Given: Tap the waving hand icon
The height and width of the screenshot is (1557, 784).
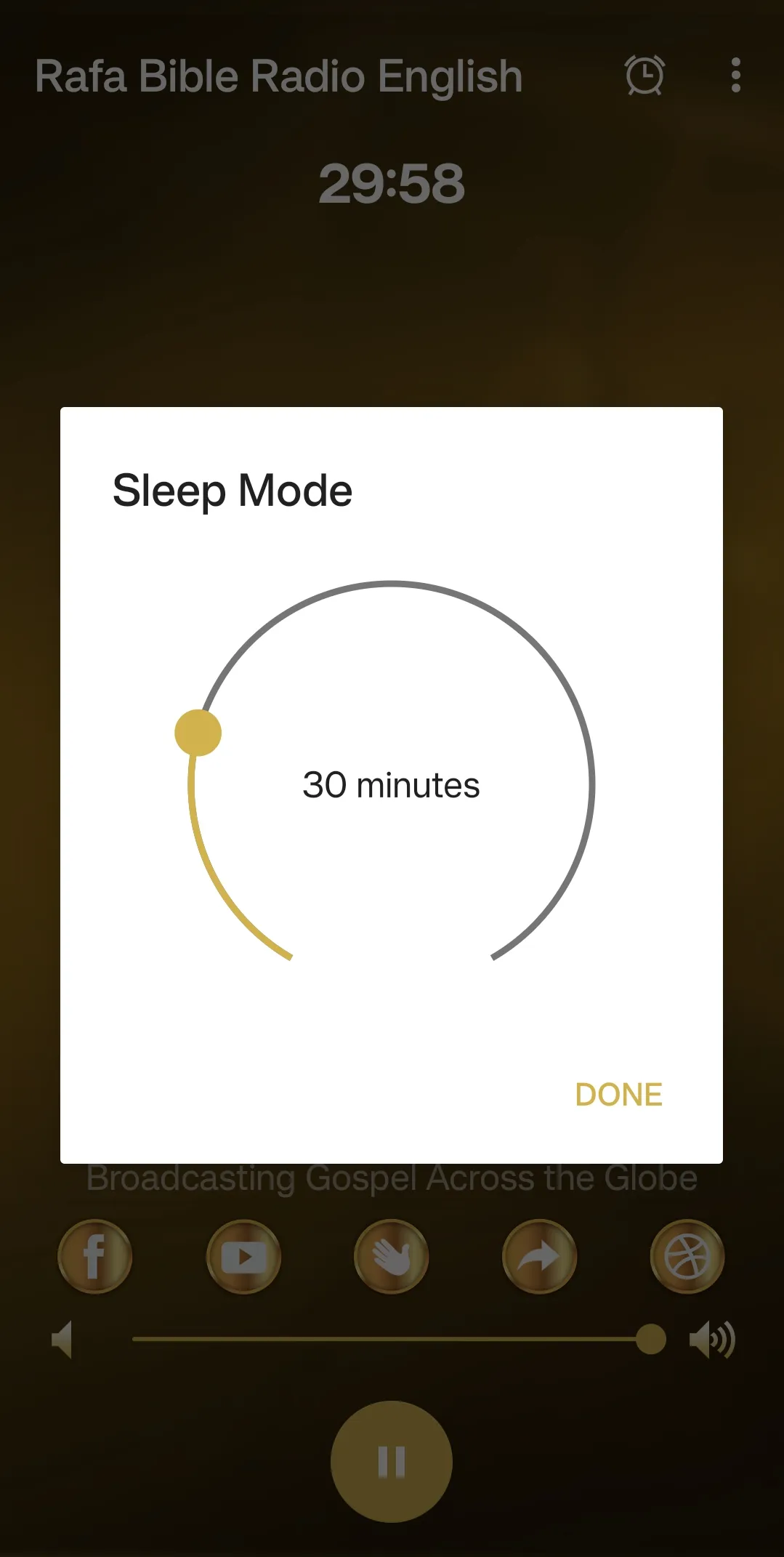Looking at the screenshot, I should pyautogui.click(x=392, y=1256).
